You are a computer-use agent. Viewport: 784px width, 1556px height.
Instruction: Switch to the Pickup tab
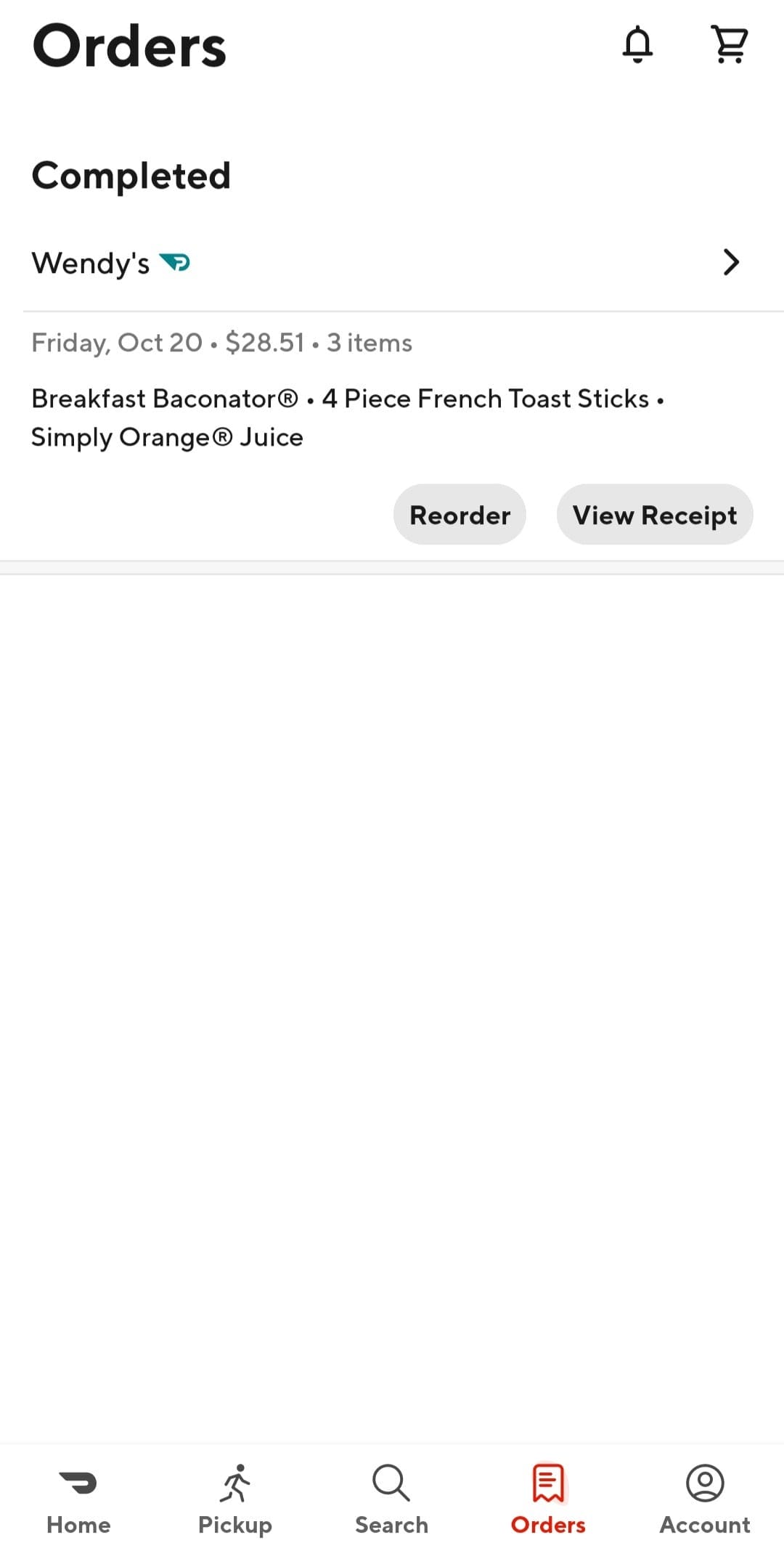[x=235, y=1499]
